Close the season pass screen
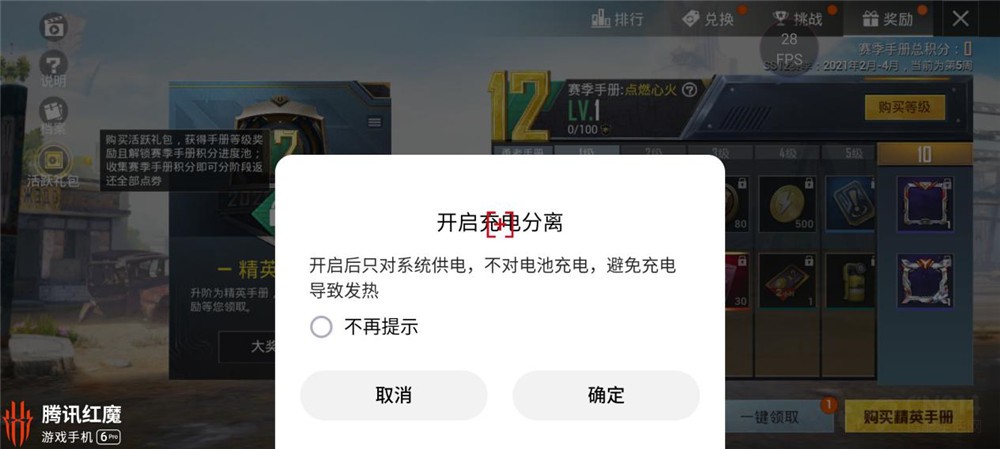This screenshot has height=449, width=1000. tap(960, 18)
